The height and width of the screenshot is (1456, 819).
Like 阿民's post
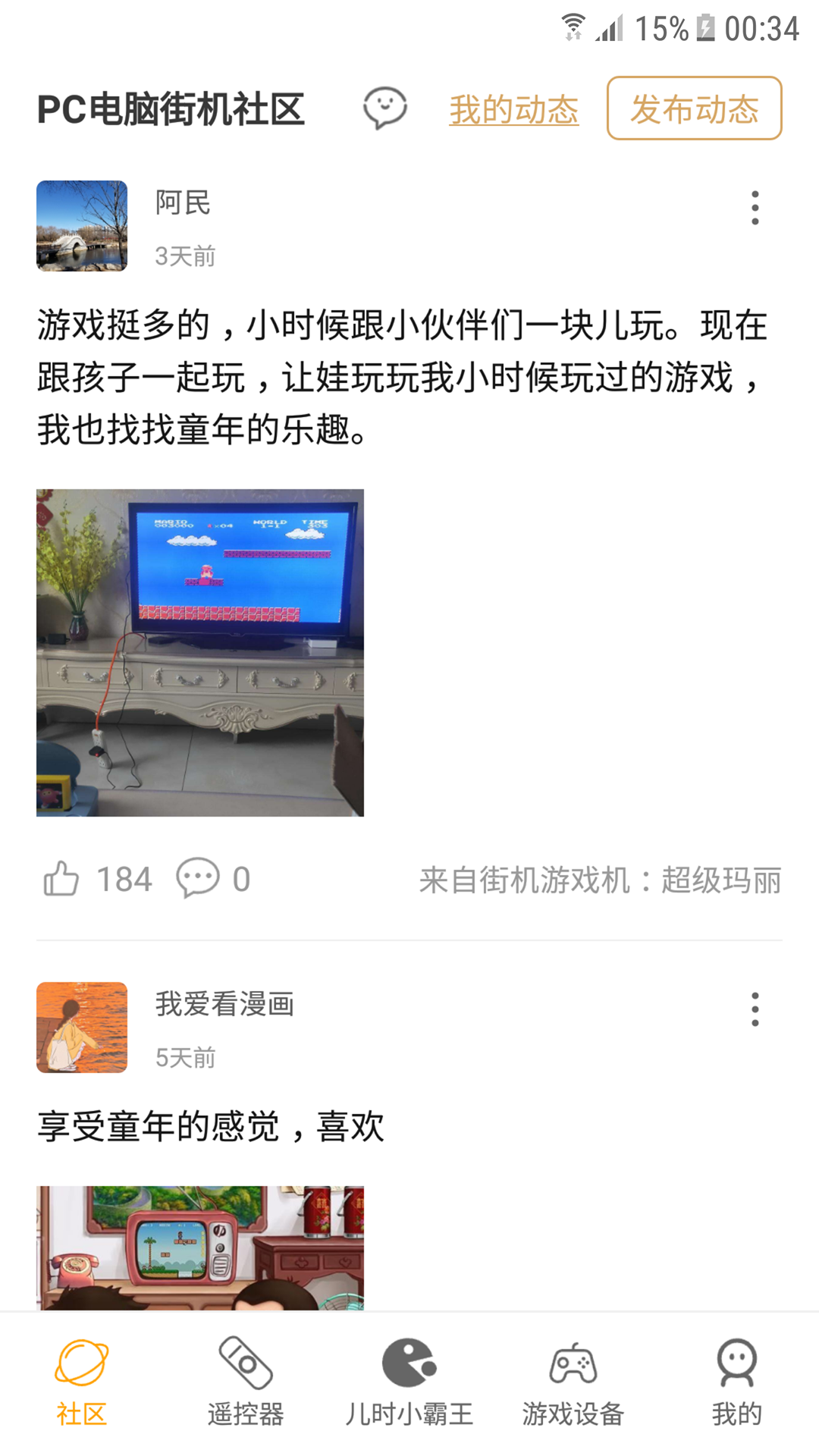tap(62, 880)
